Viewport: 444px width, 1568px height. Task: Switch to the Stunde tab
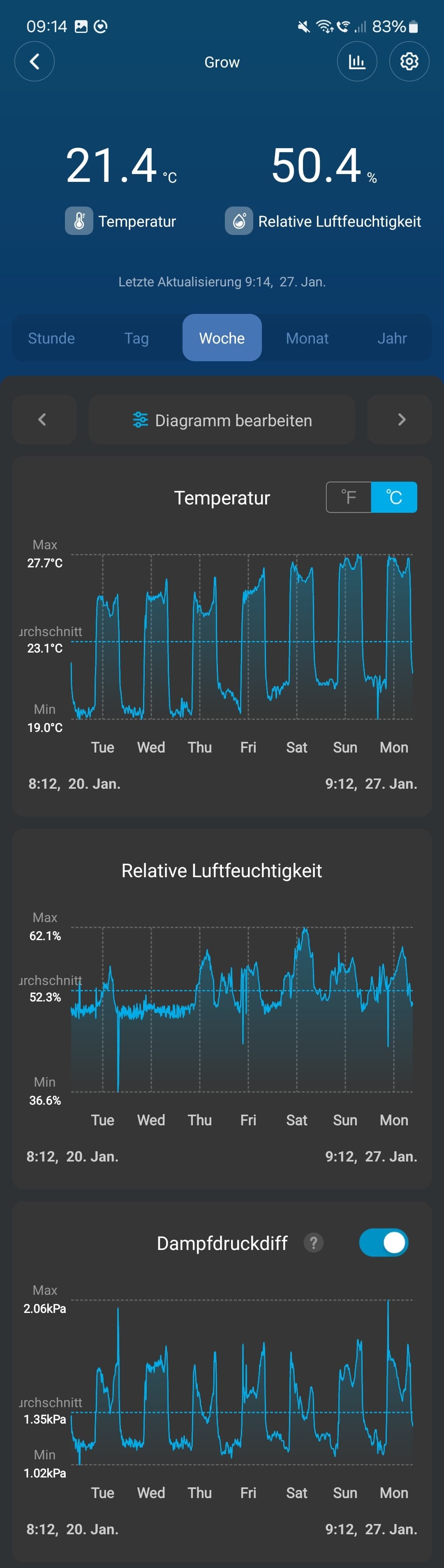52,338
